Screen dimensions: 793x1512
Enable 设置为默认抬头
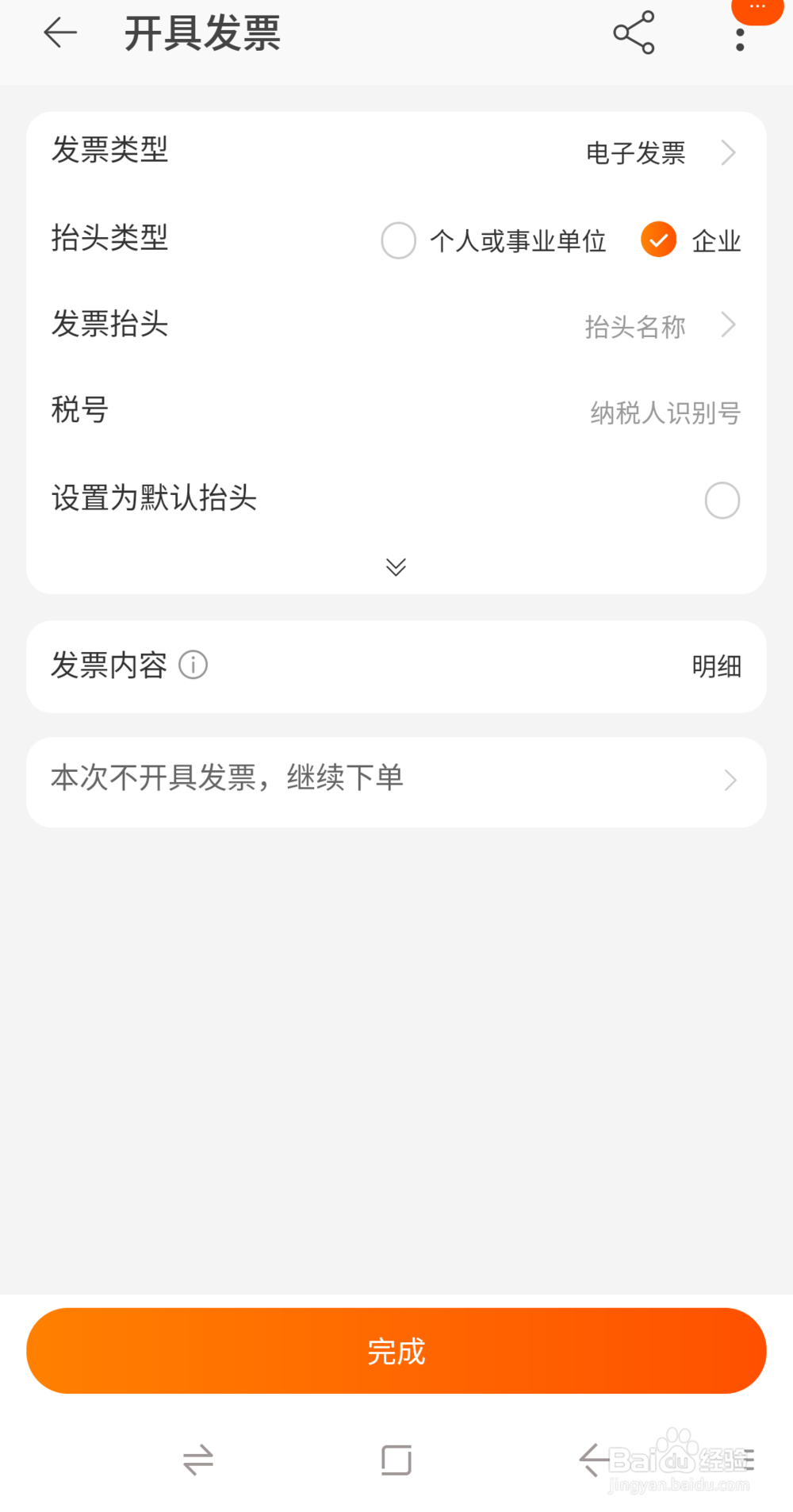tap(721, 500)
